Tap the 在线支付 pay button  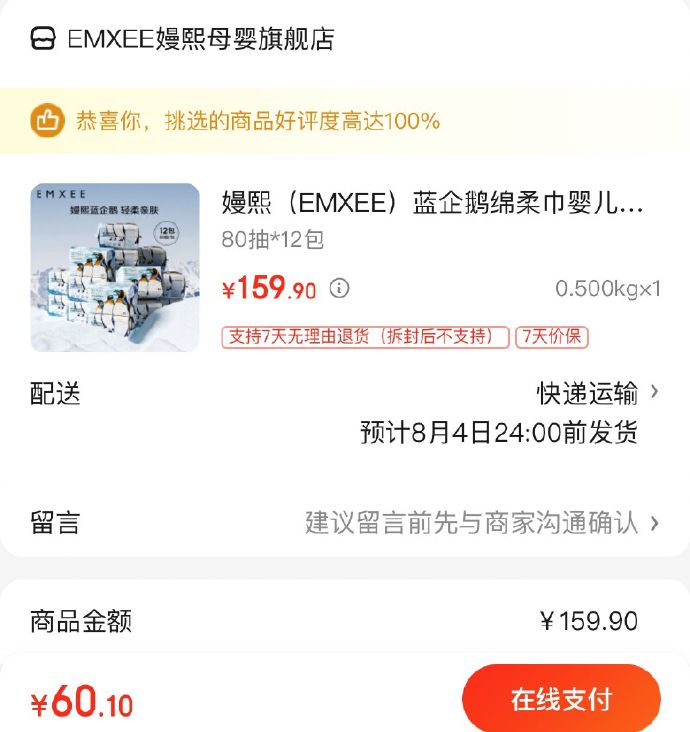[x=561, y=699]
